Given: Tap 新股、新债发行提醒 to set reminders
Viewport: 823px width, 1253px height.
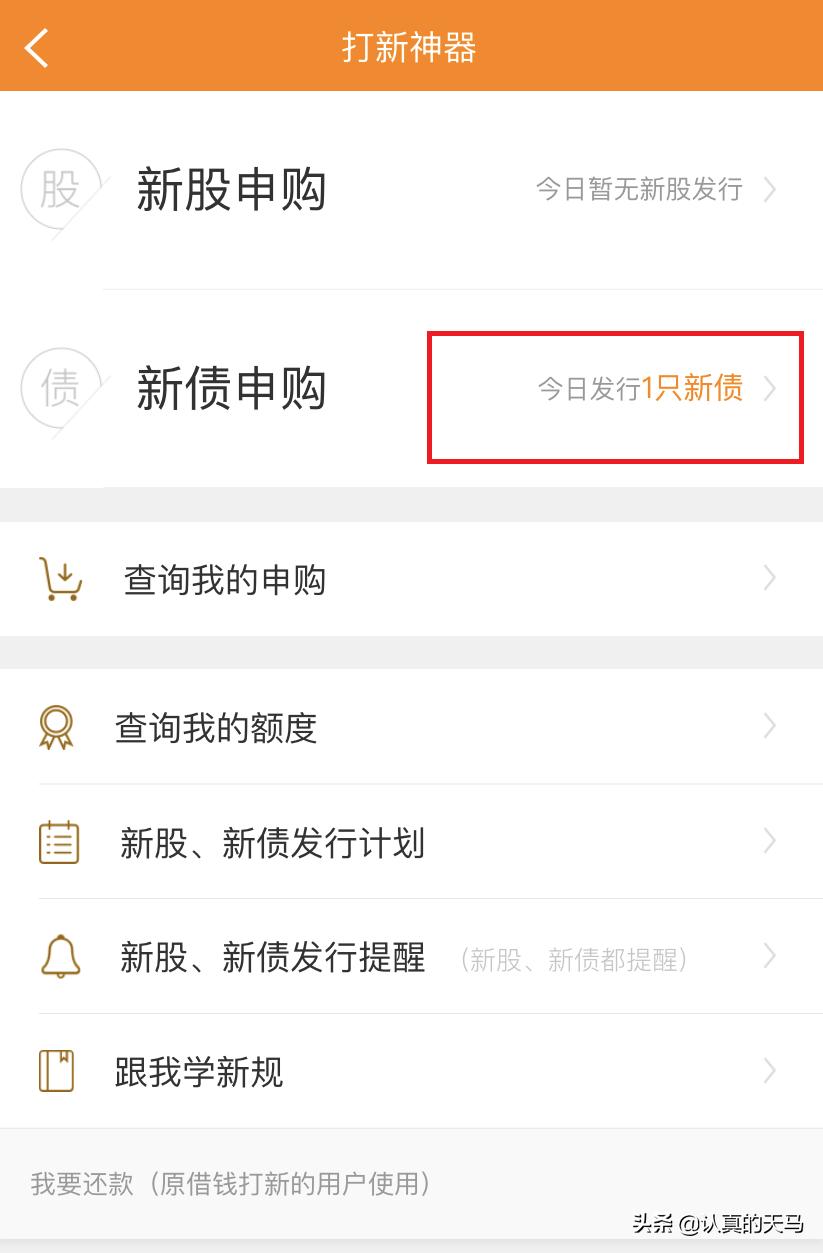Looking at the screenshot, I should point(270,958).
